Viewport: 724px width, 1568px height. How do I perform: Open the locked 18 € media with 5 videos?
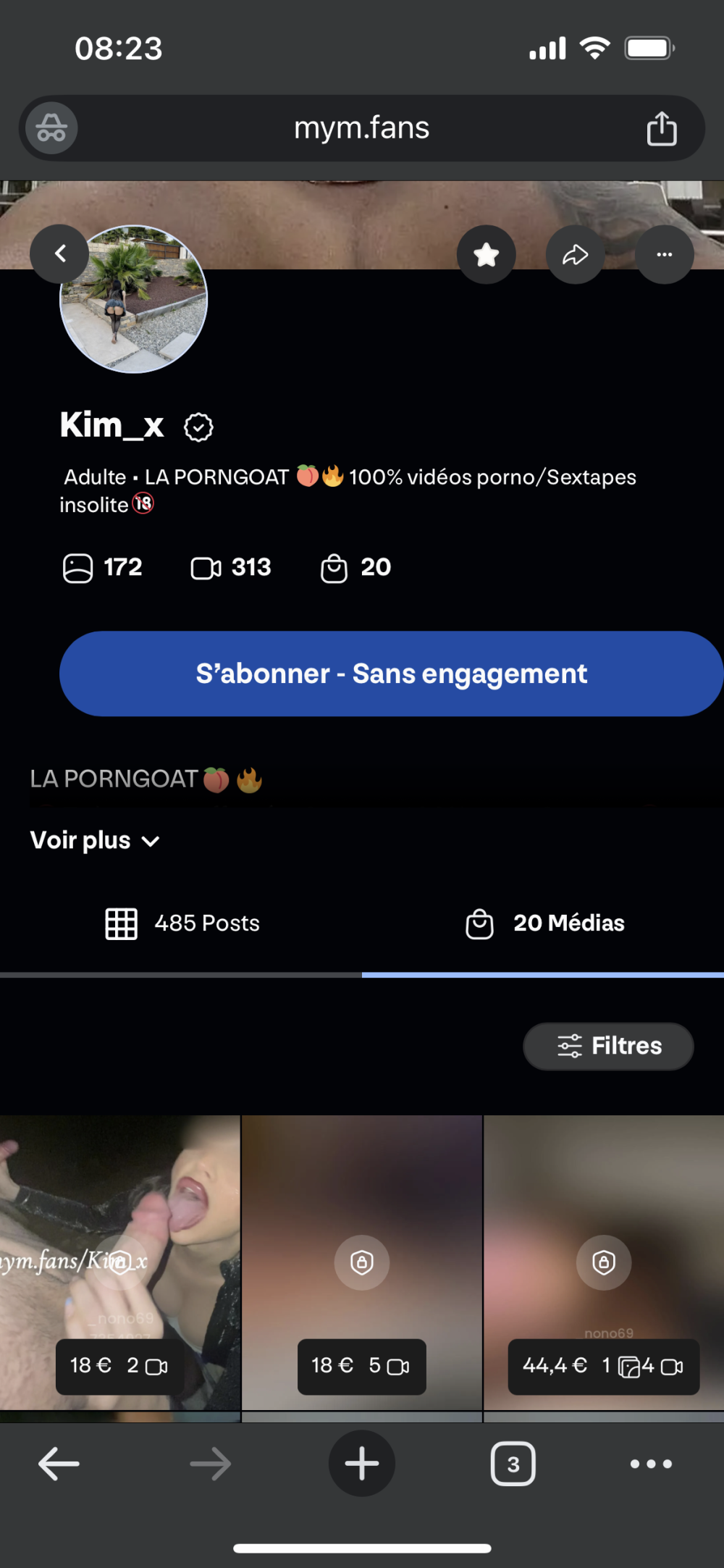point(361,1262)
